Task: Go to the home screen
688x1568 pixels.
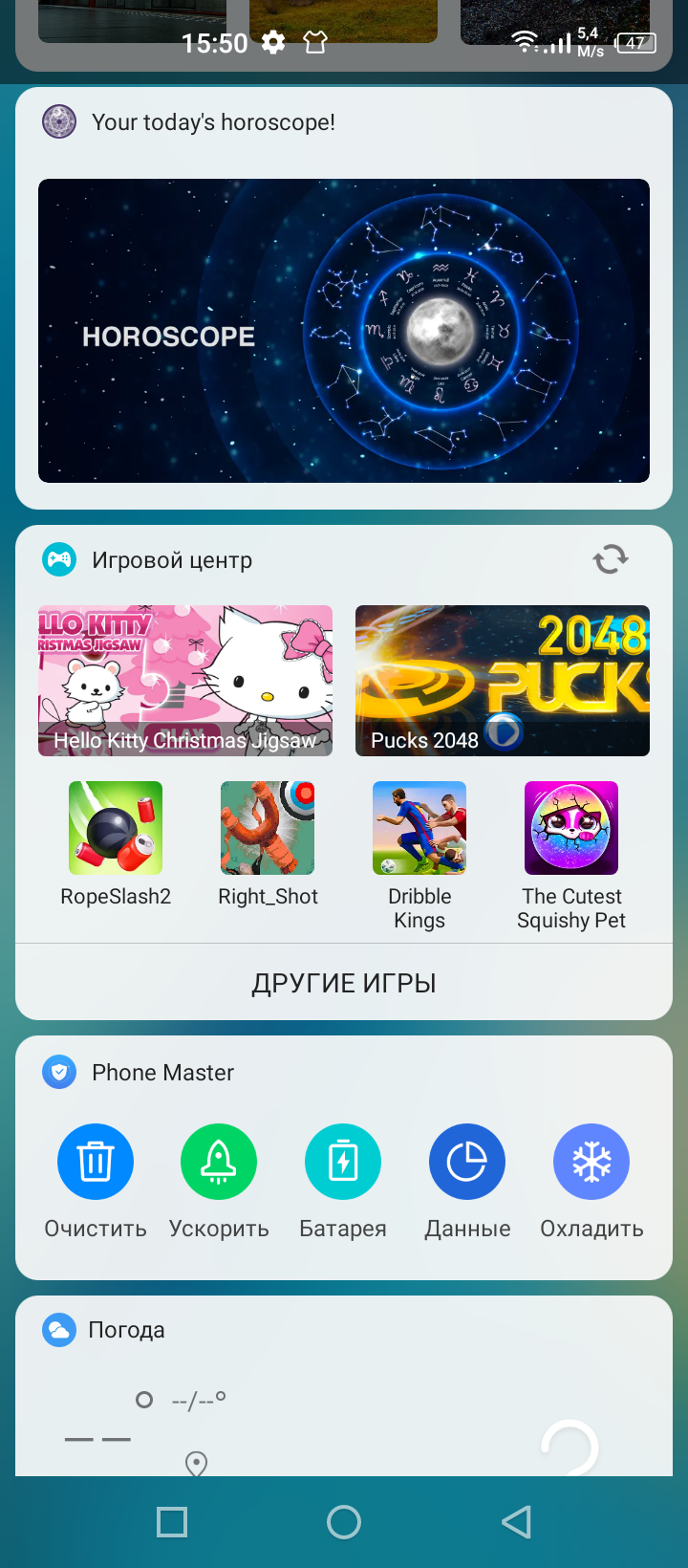Action: 344,1522
